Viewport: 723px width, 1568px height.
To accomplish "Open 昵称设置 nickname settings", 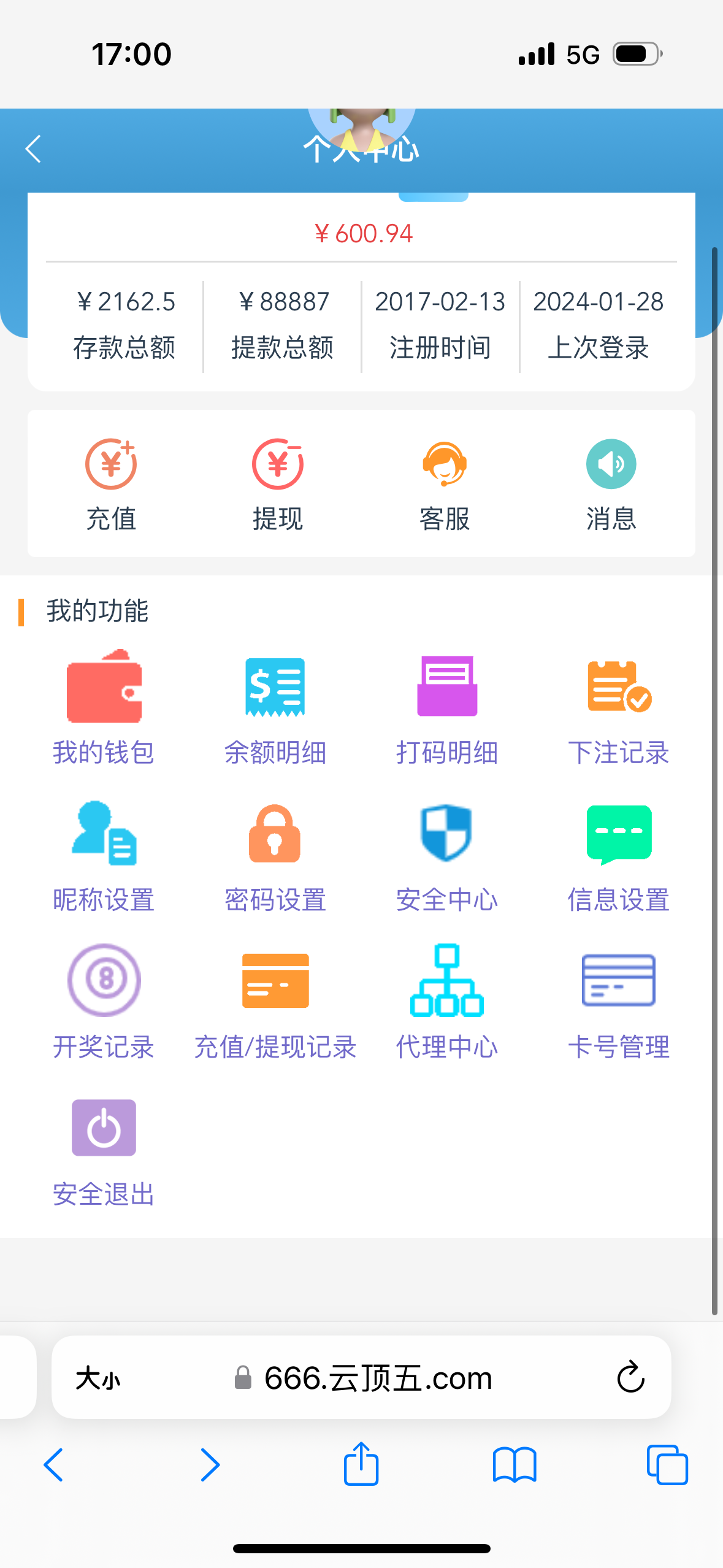I will 104,855.
